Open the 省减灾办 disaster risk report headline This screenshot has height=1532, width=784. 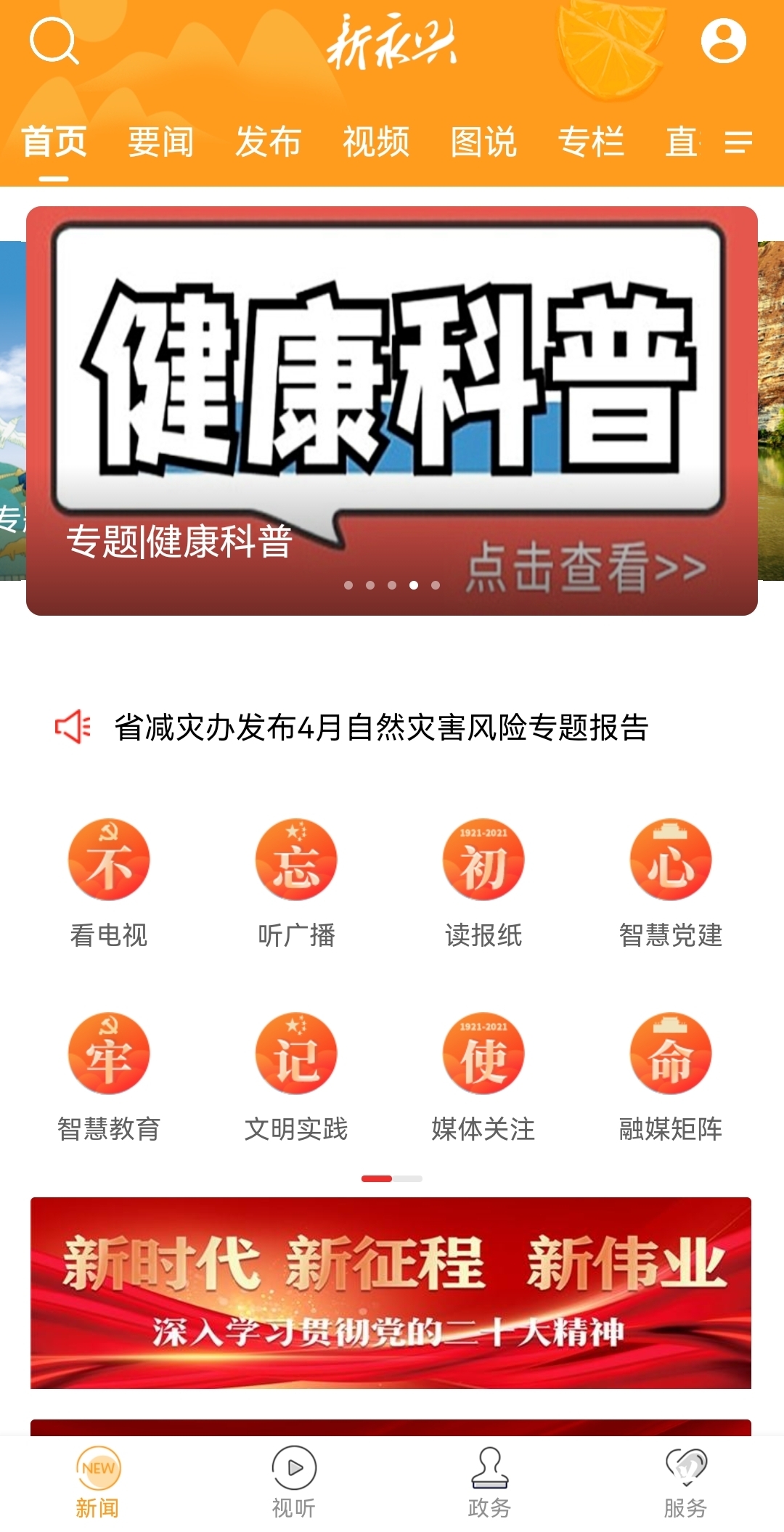[x=381, y=728]
